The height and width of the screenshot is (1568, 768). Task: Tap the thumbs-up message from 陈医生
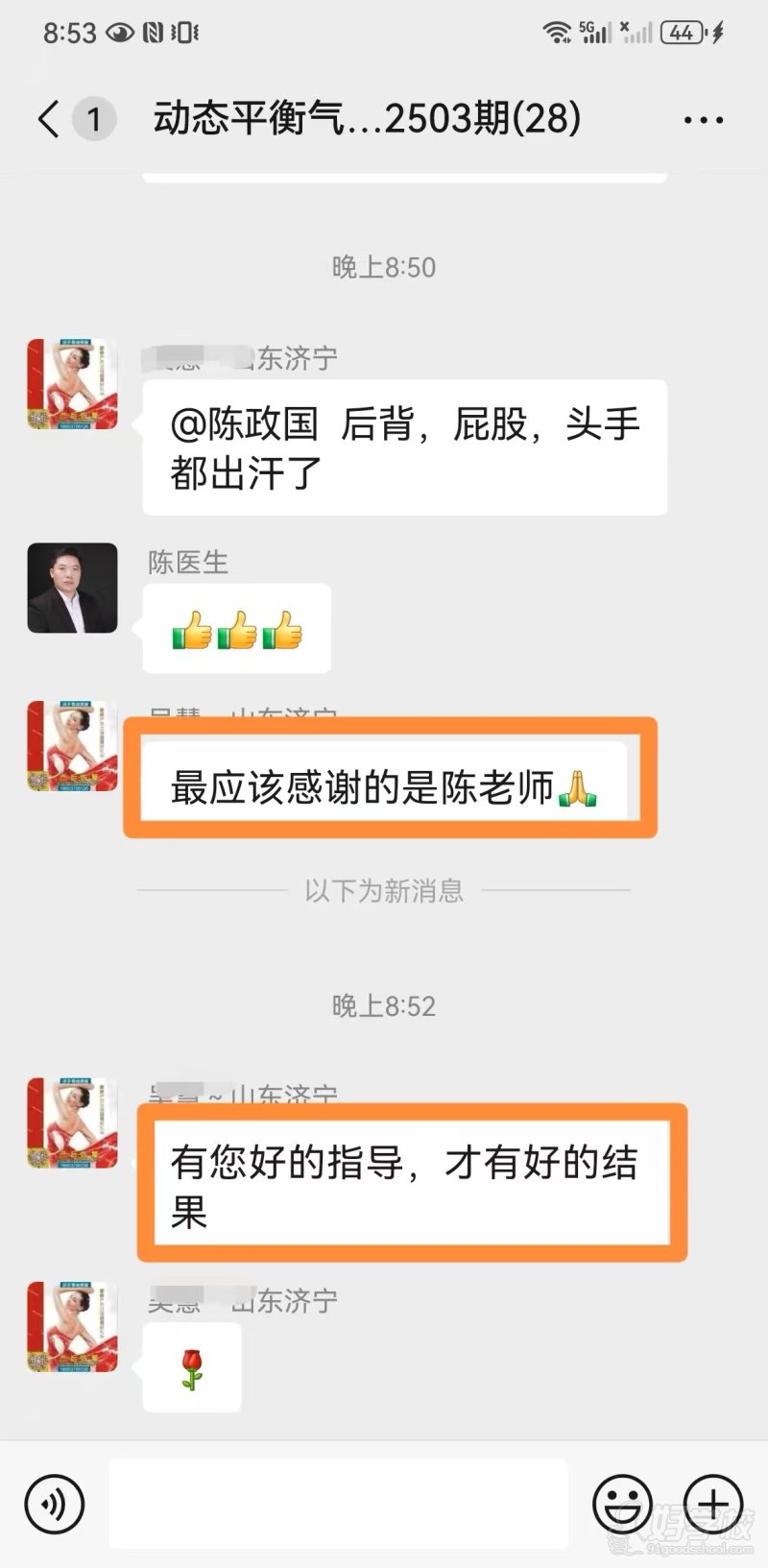click(236, 628)
